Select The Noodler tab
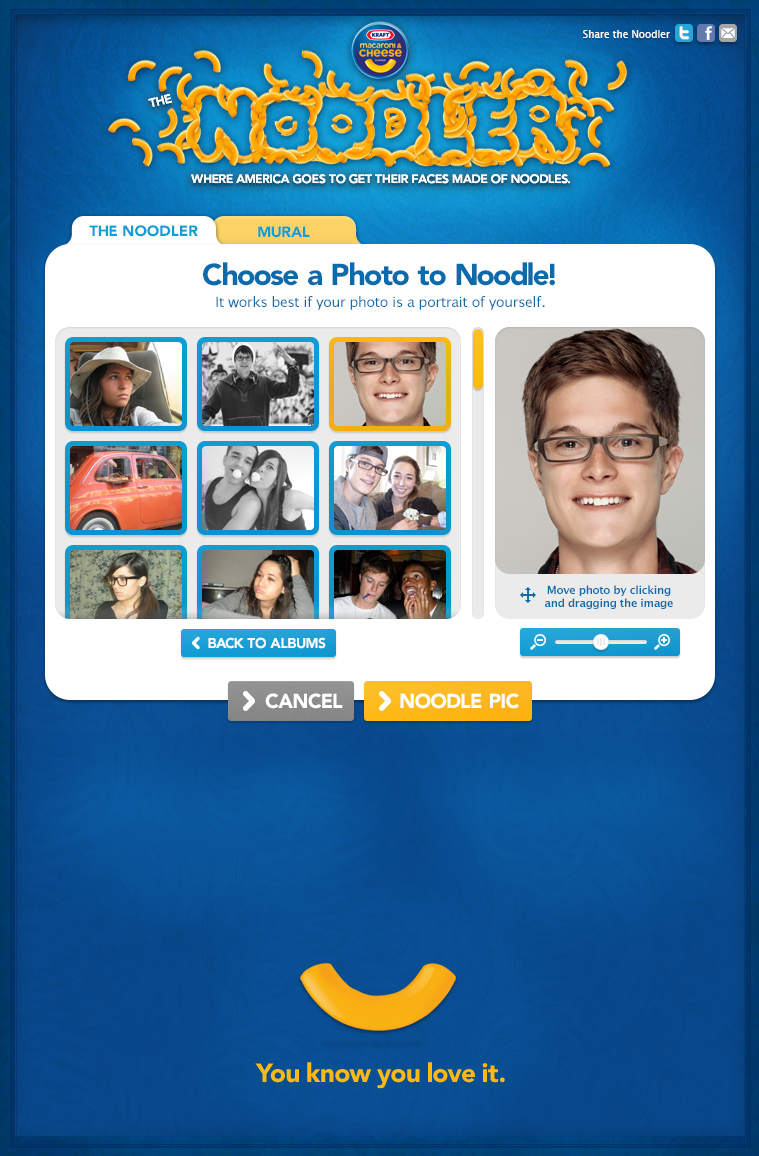 coord(143,231)
